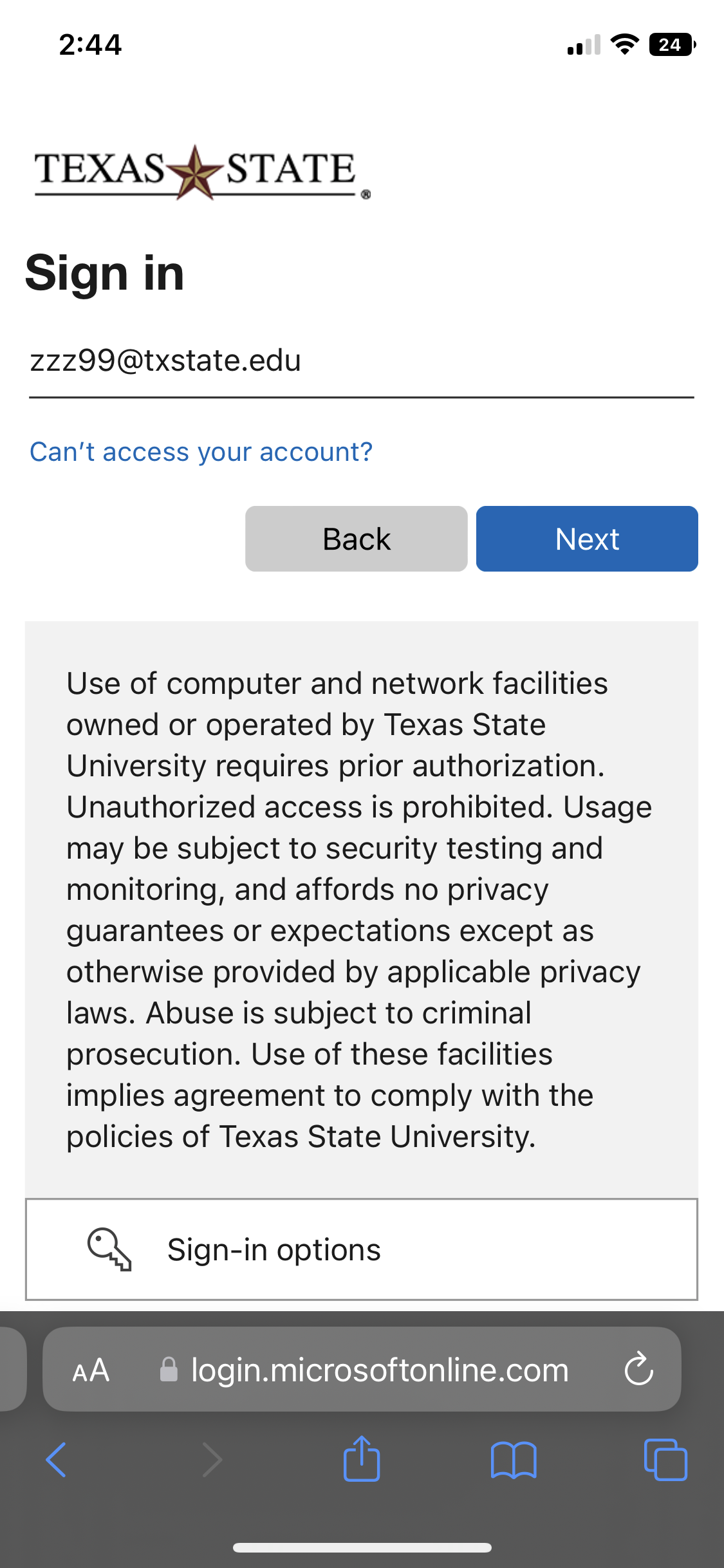The height and width of the screenshot is (1568, 724).
Task: Click the Next button
Action: [586, 538]
